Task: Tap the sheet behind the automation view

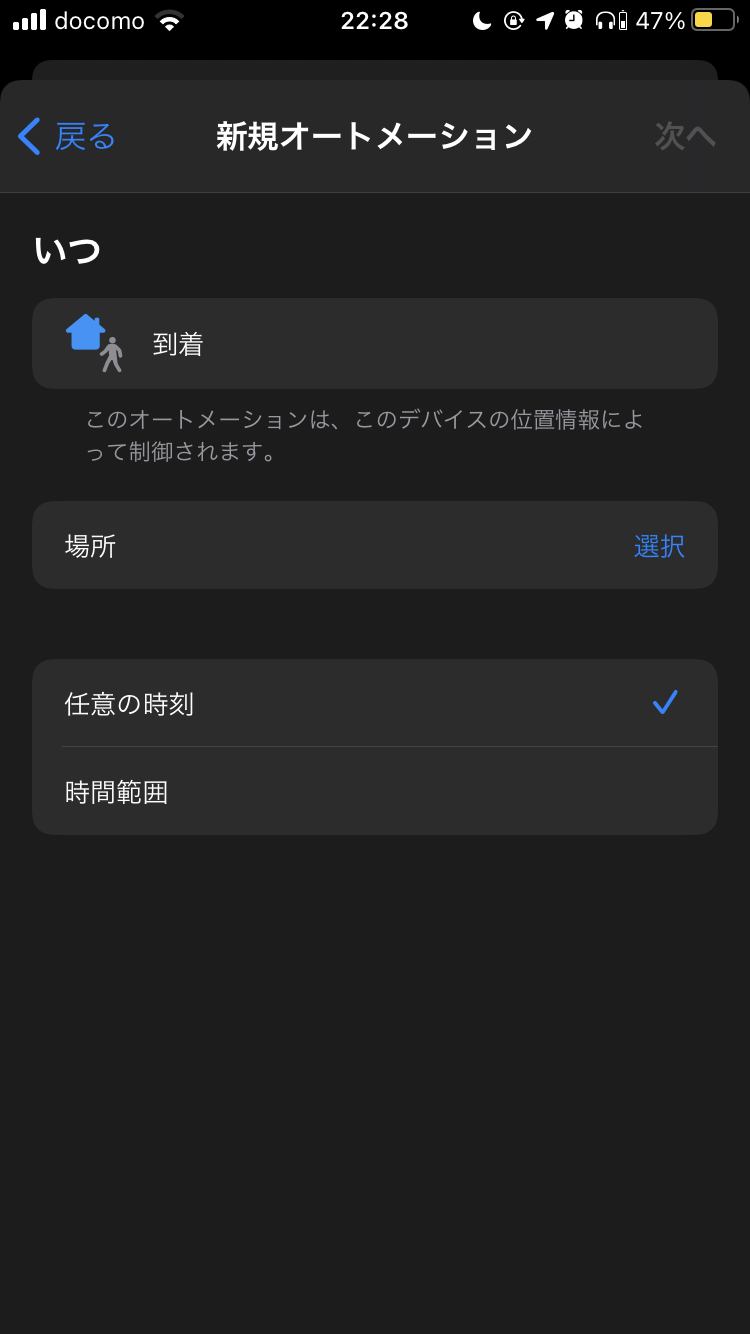Action: [375, 70]
